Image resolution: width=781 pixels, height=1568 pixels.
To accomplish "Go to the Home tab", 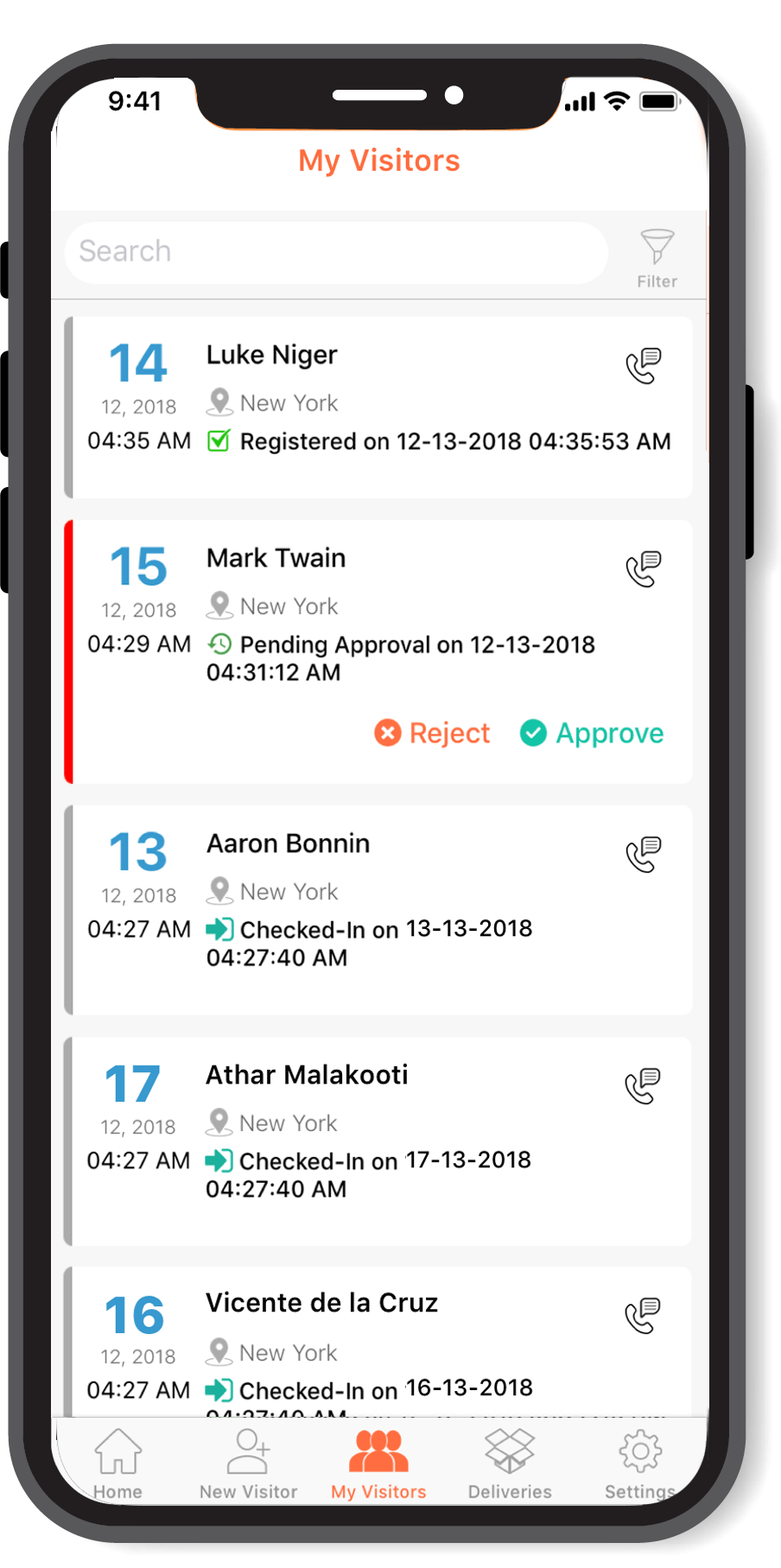I will (118, 1464).
